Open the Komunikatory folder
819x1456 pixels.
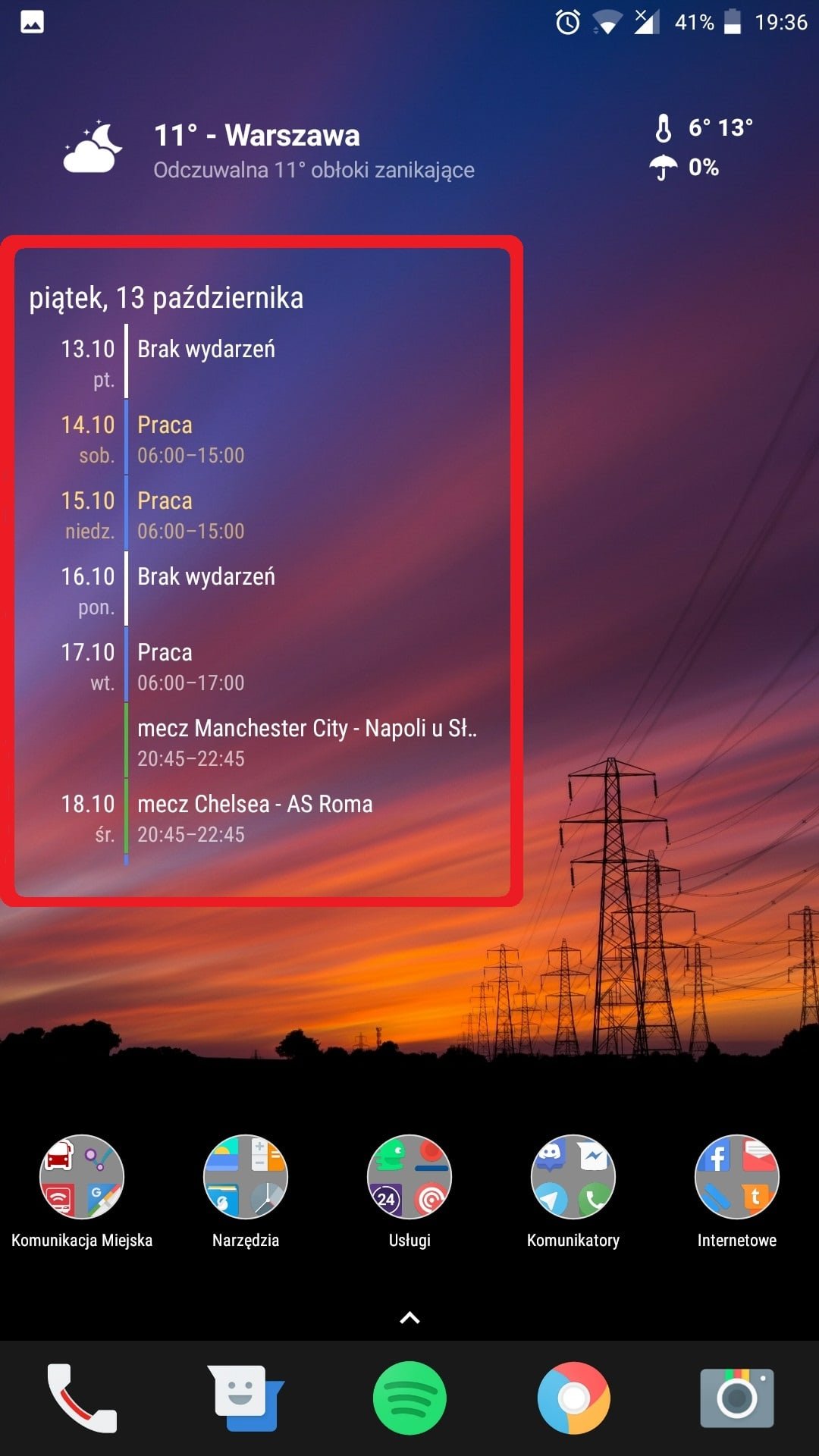click(573, 1191)
